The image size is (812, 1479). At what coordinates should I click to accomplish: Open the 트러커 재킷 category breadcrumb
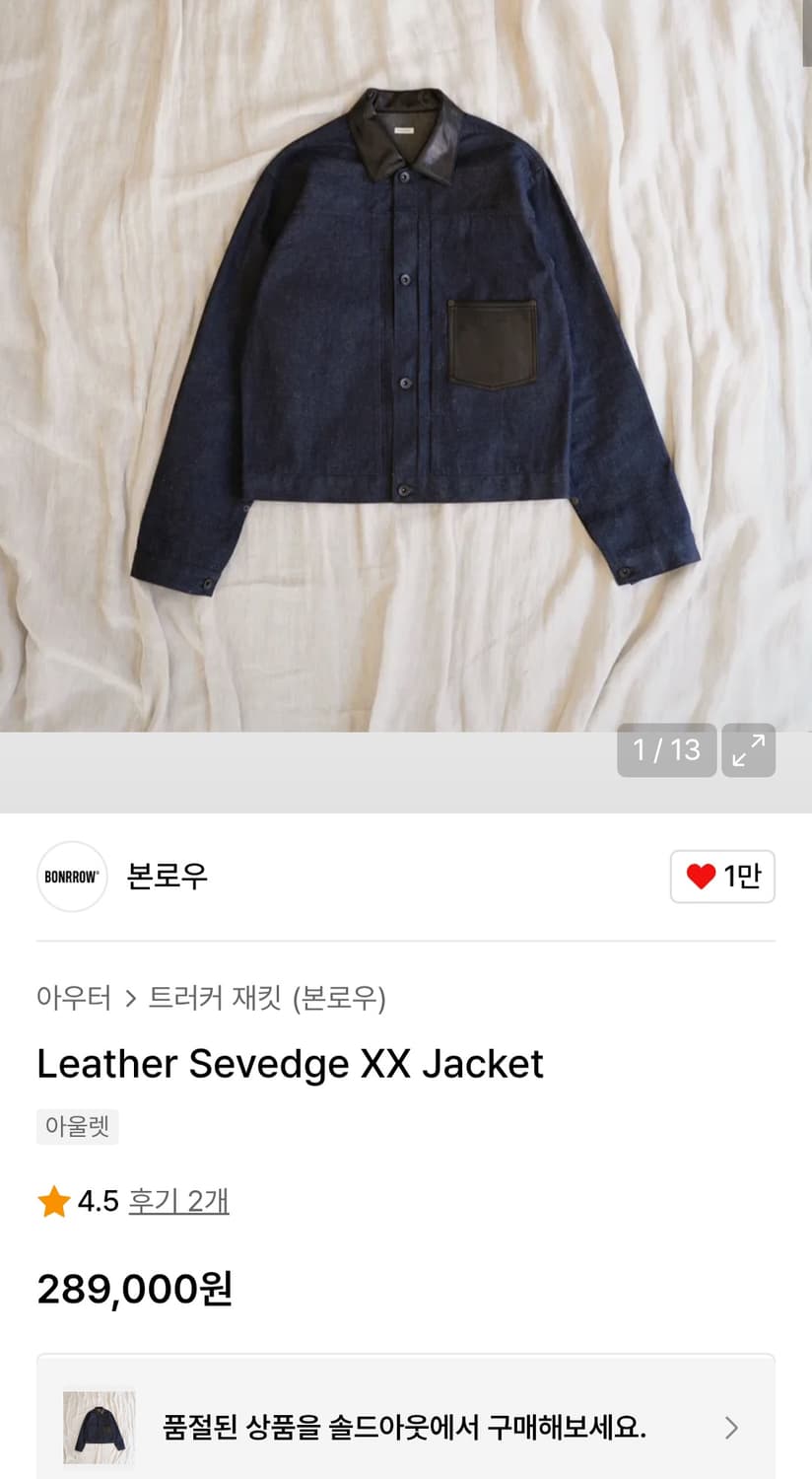(x=270, y=999)
